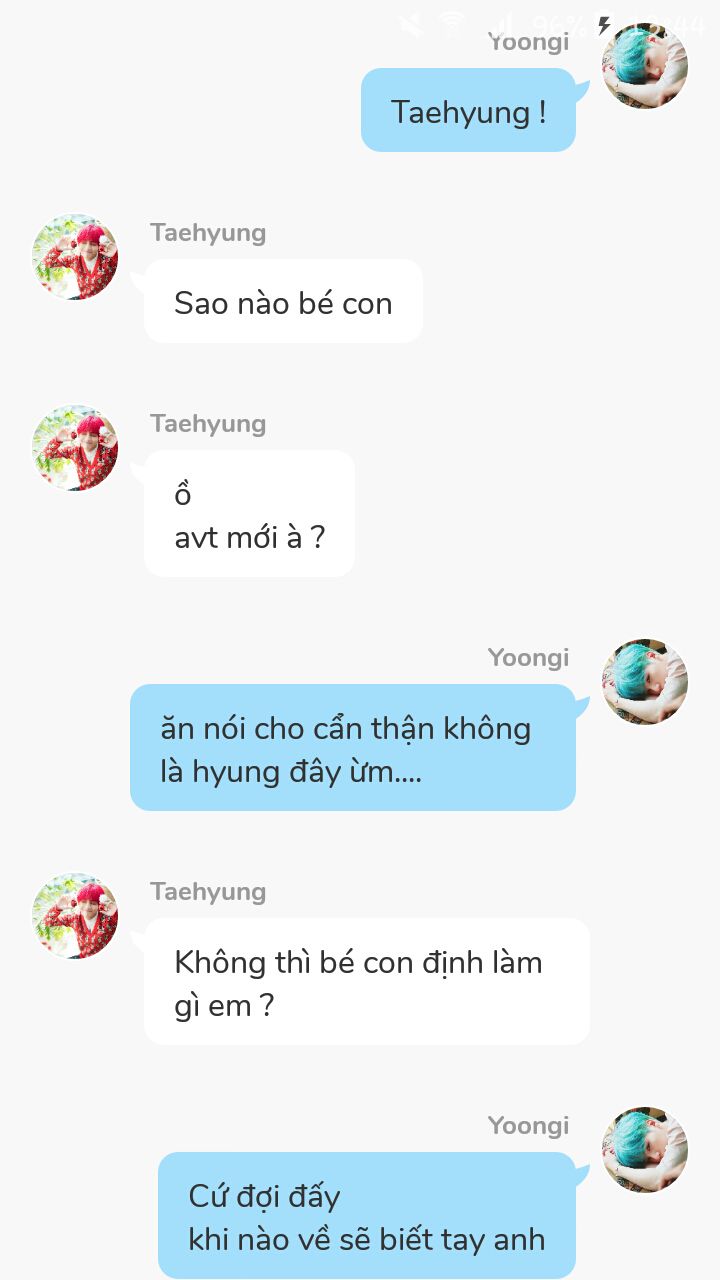Select the "Cứ đợi đấy" message bubble
The height and width of the screenshot is (1280, 720).
pos(366,1216)
